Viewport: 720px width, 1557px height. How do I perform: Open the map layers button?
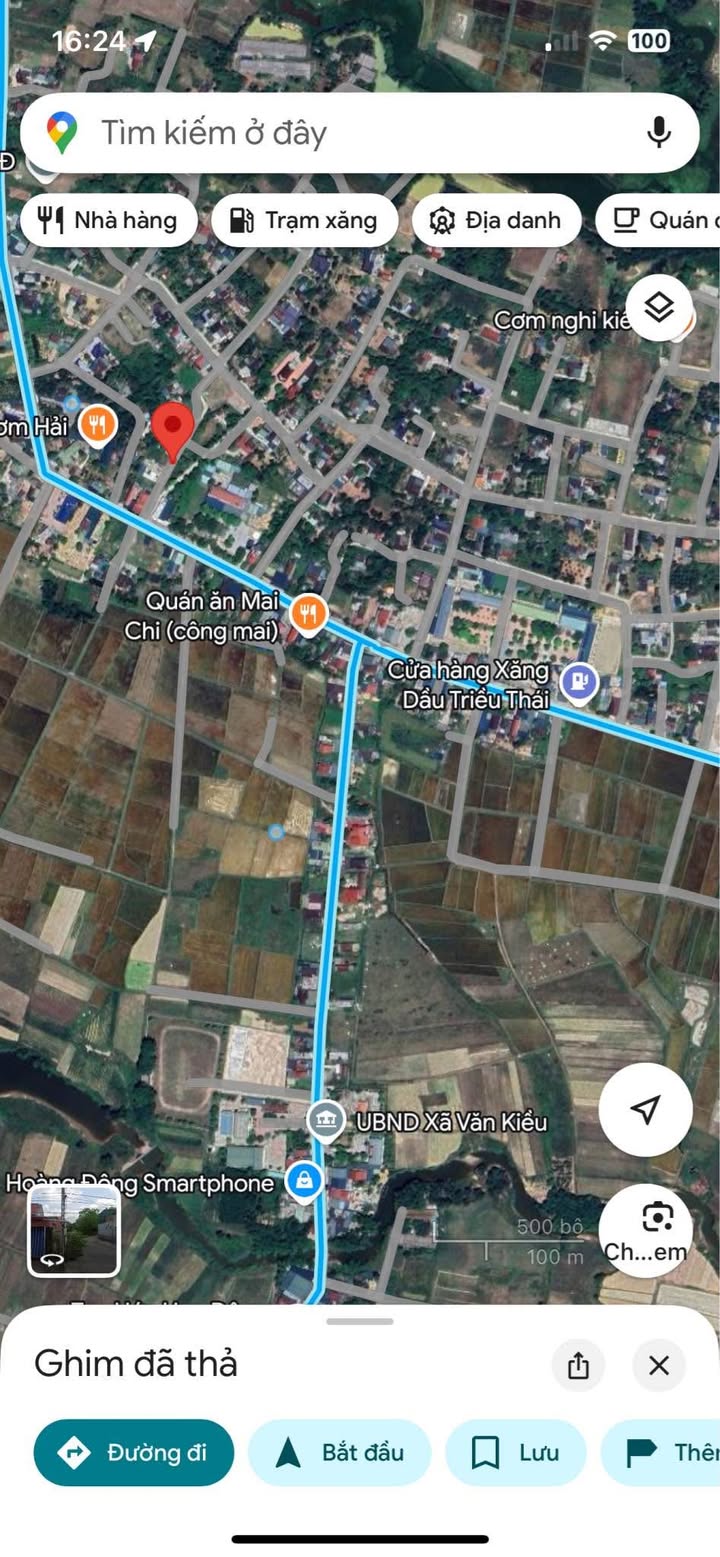[659, 308]
